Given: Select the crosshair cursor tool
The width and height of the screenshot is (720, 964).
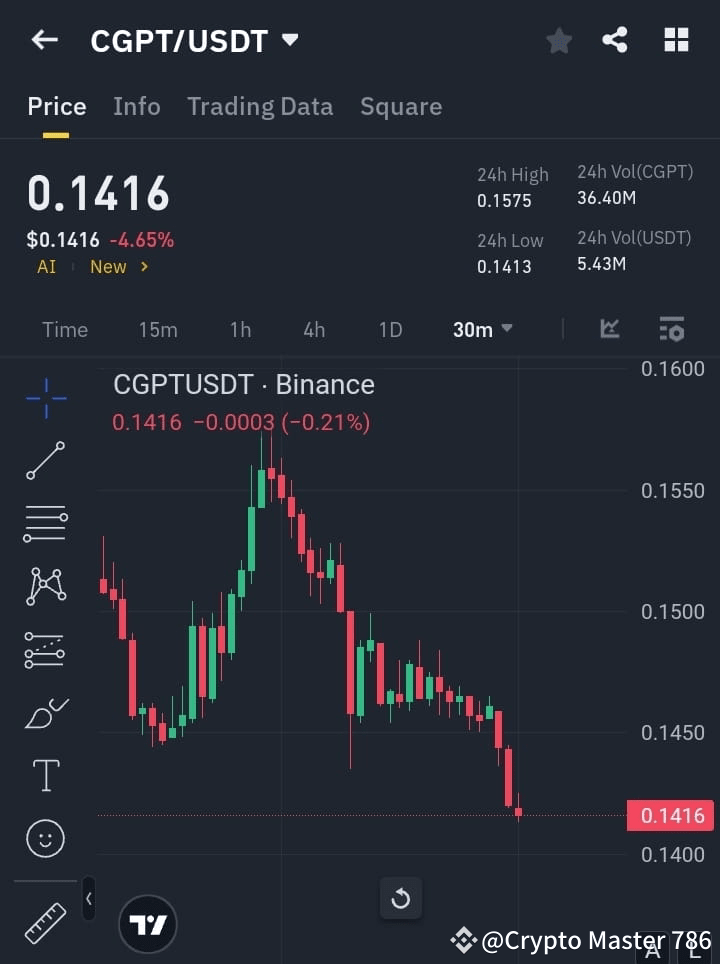Looking at the screenshot, I should click(x=45, y=398).
